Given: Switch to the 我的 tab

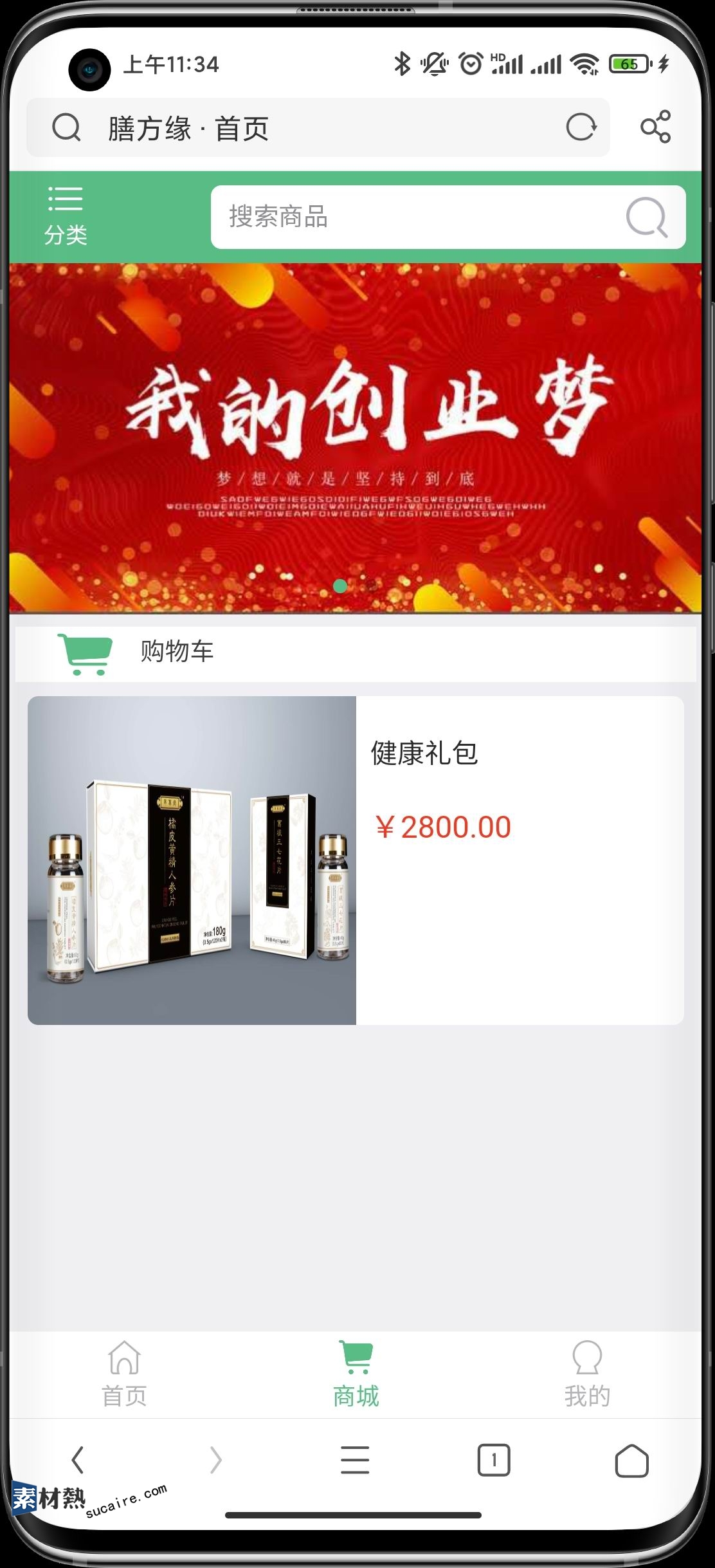Looking at the screenshot, I should coord(586,1372).
